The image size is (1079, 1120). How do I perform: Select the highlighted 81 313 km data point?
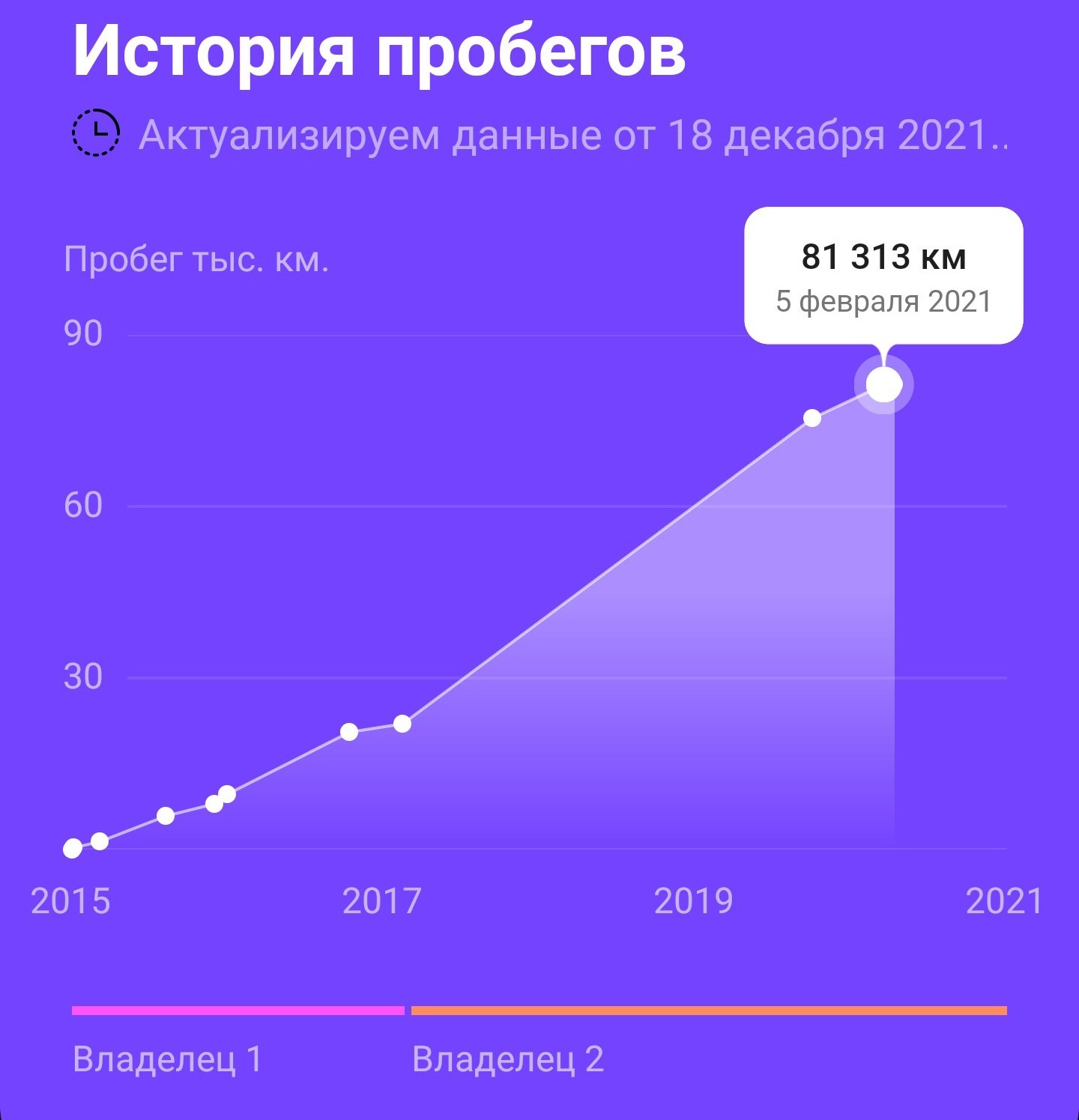point(884,384)
